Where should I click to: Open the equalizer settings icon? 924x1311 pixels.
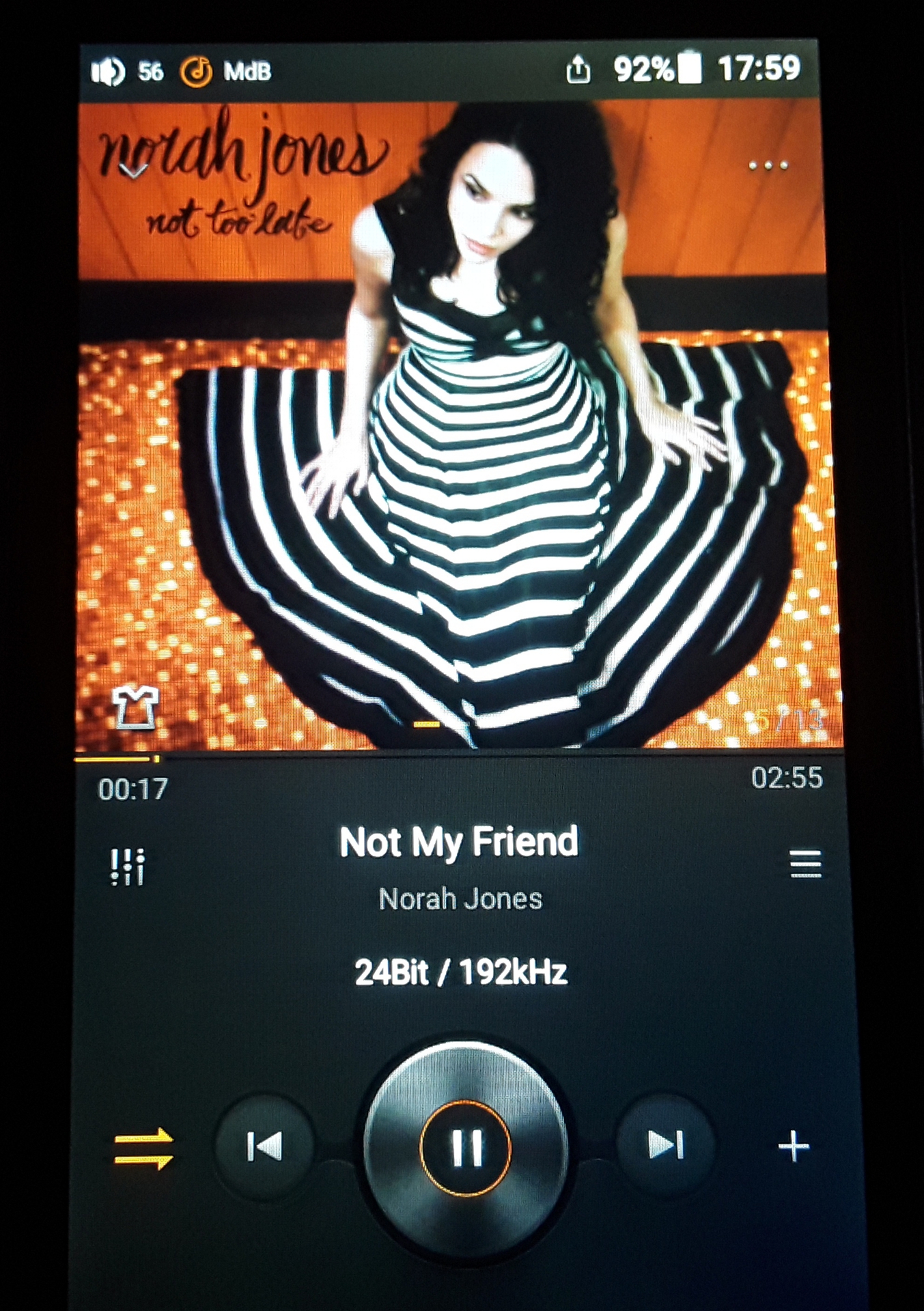[x=128, y=867]
